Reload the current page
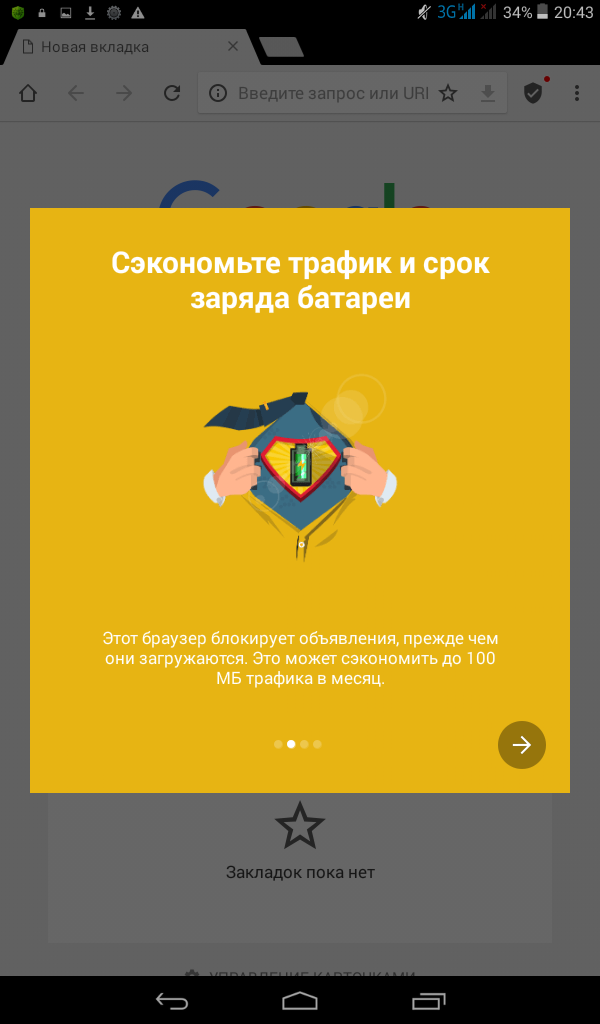Image resolution: width=600 pixels, height=1024 pixels. point(172,93)
